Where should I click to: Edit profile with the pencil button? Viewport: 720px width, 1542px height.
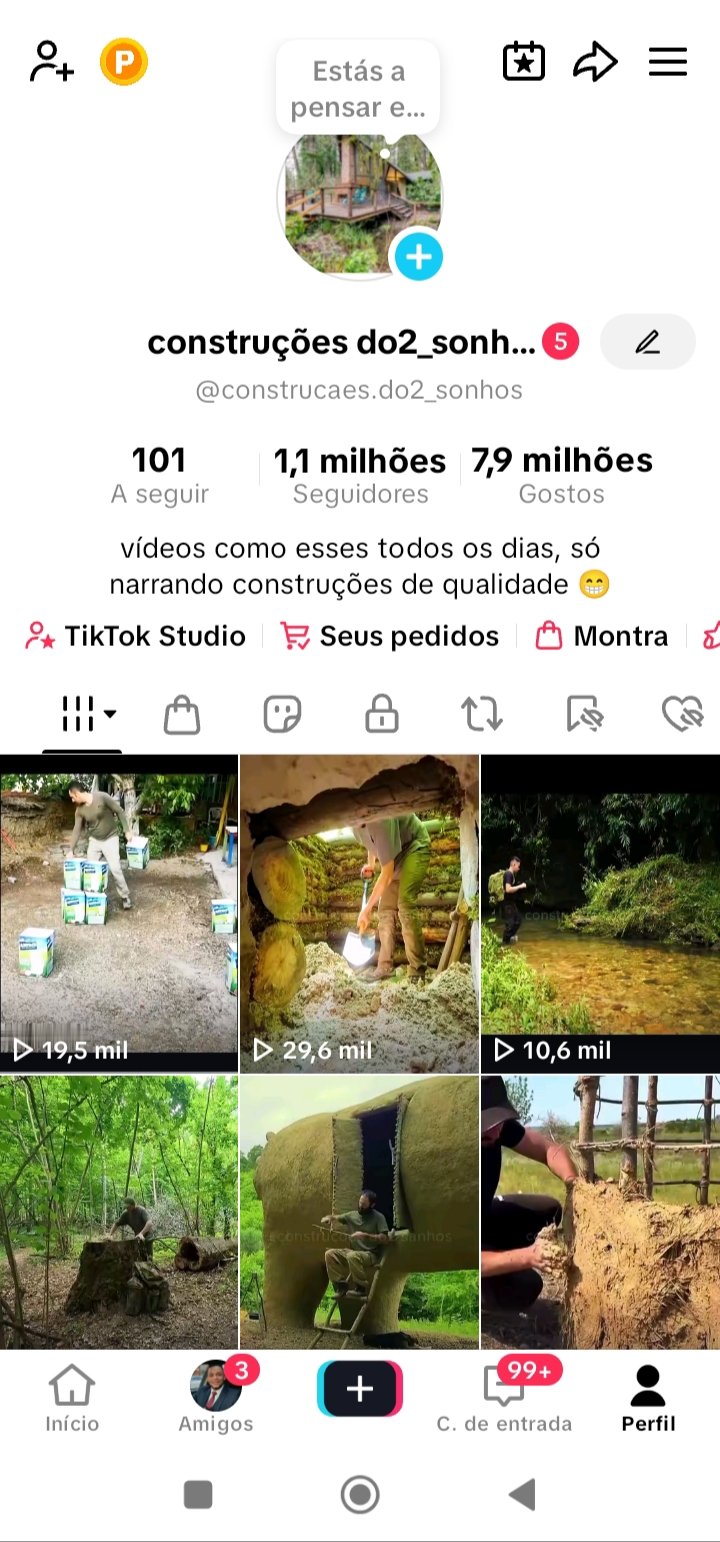pyautogui.click(x=647, y=343)
